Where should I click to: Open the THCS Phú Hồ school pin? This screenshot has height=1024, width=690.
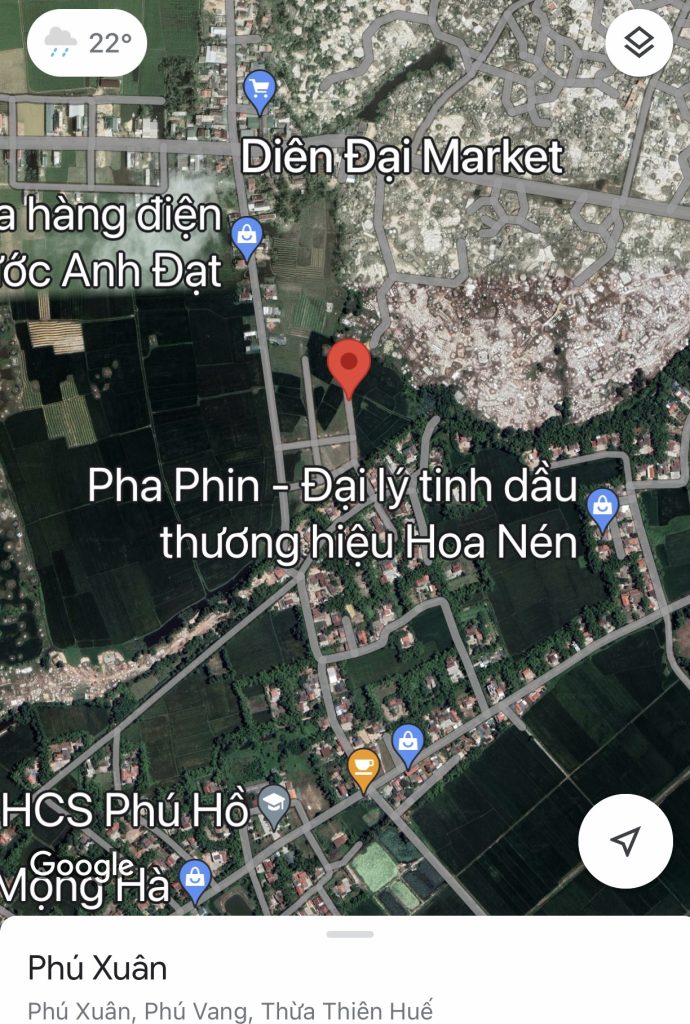(x=274, y=803)
